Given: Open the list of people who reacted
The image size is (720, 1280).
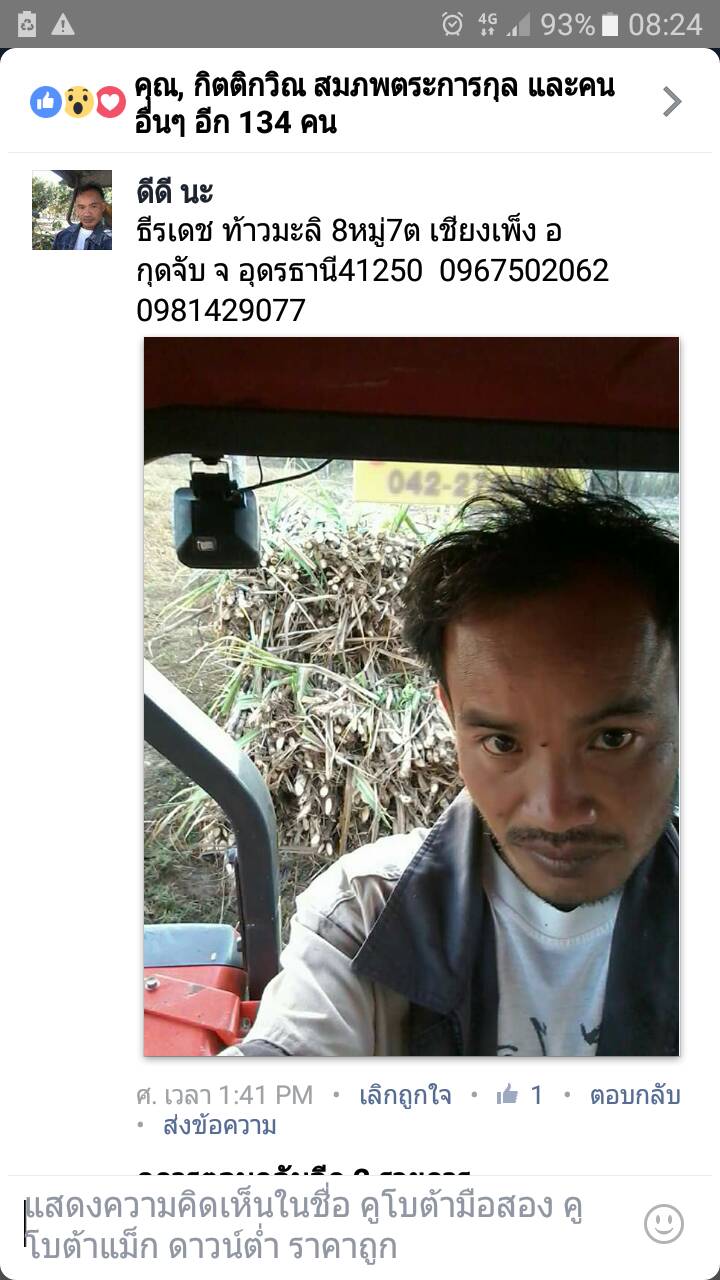Looking at the screenshot, I should tap(360, 102).
